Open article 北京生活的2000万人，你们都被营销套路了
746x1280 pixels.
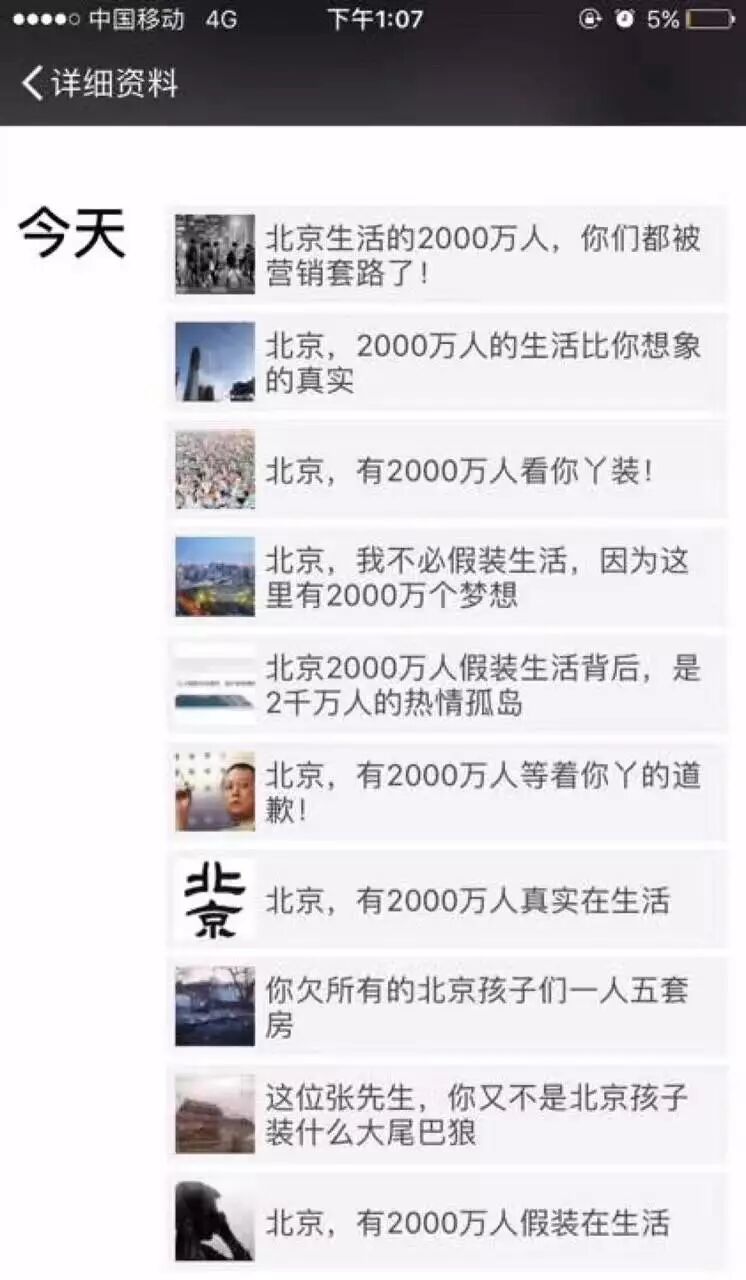447,254
